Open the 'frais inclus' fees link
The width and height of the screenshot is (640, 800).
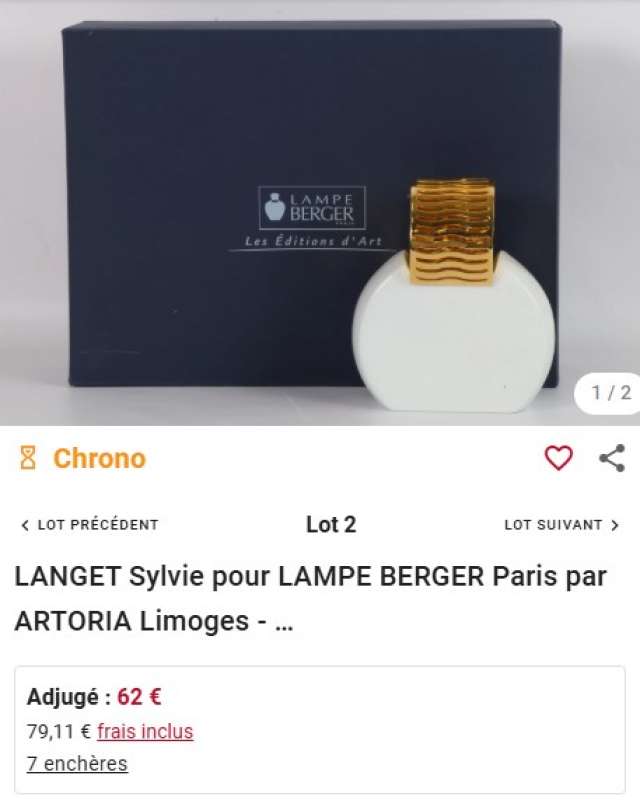pyautogui.click(x=145, y=731)
